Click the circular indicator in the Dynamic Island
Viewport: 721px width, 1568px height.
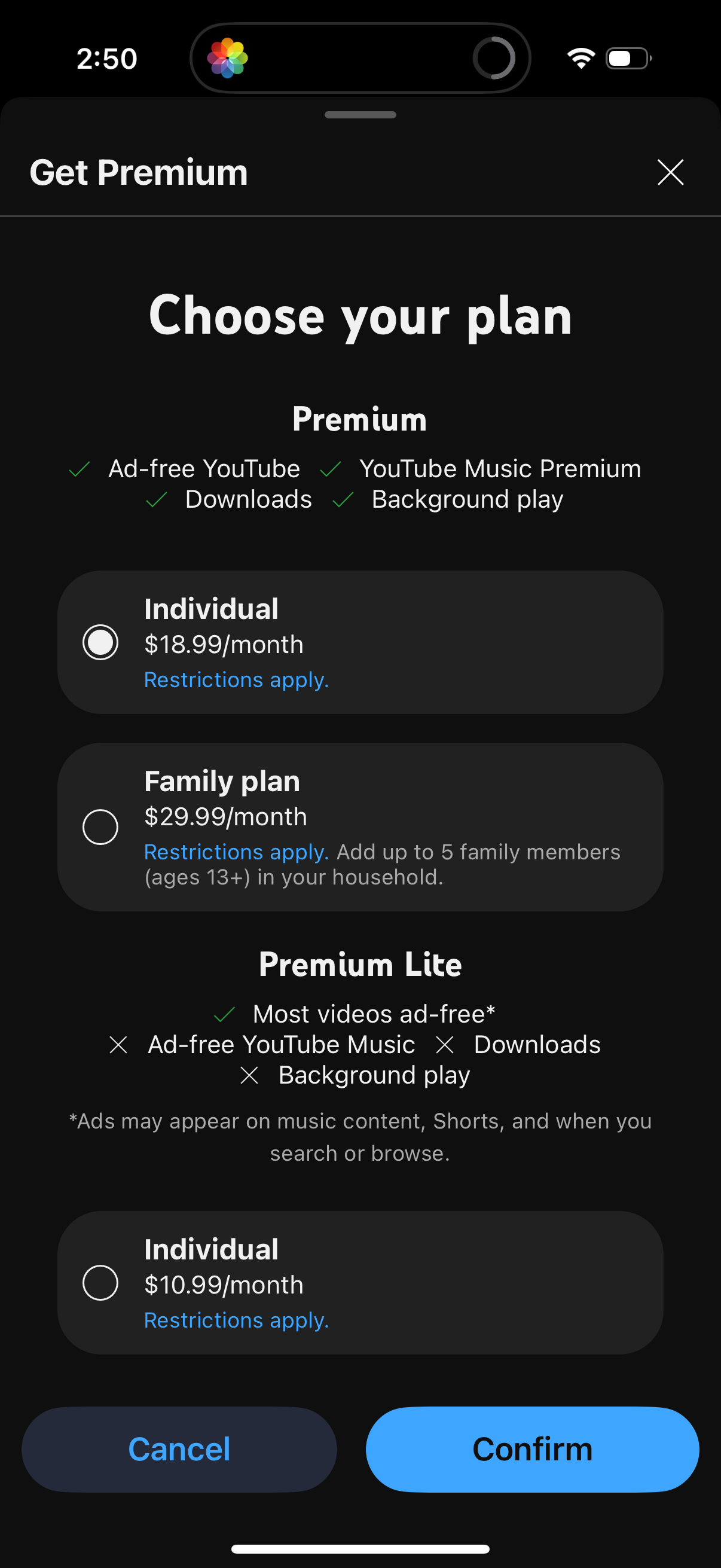tap(494, 58)
